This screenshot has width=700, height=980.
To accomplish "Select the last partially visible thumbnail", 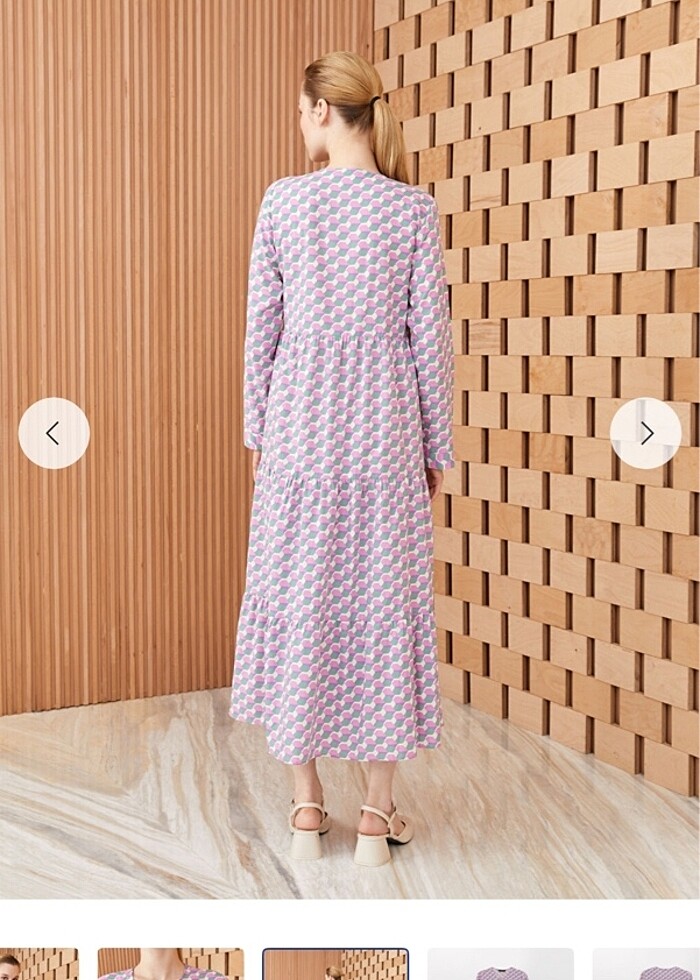I will pyautogui.click(x=646, y=965).
